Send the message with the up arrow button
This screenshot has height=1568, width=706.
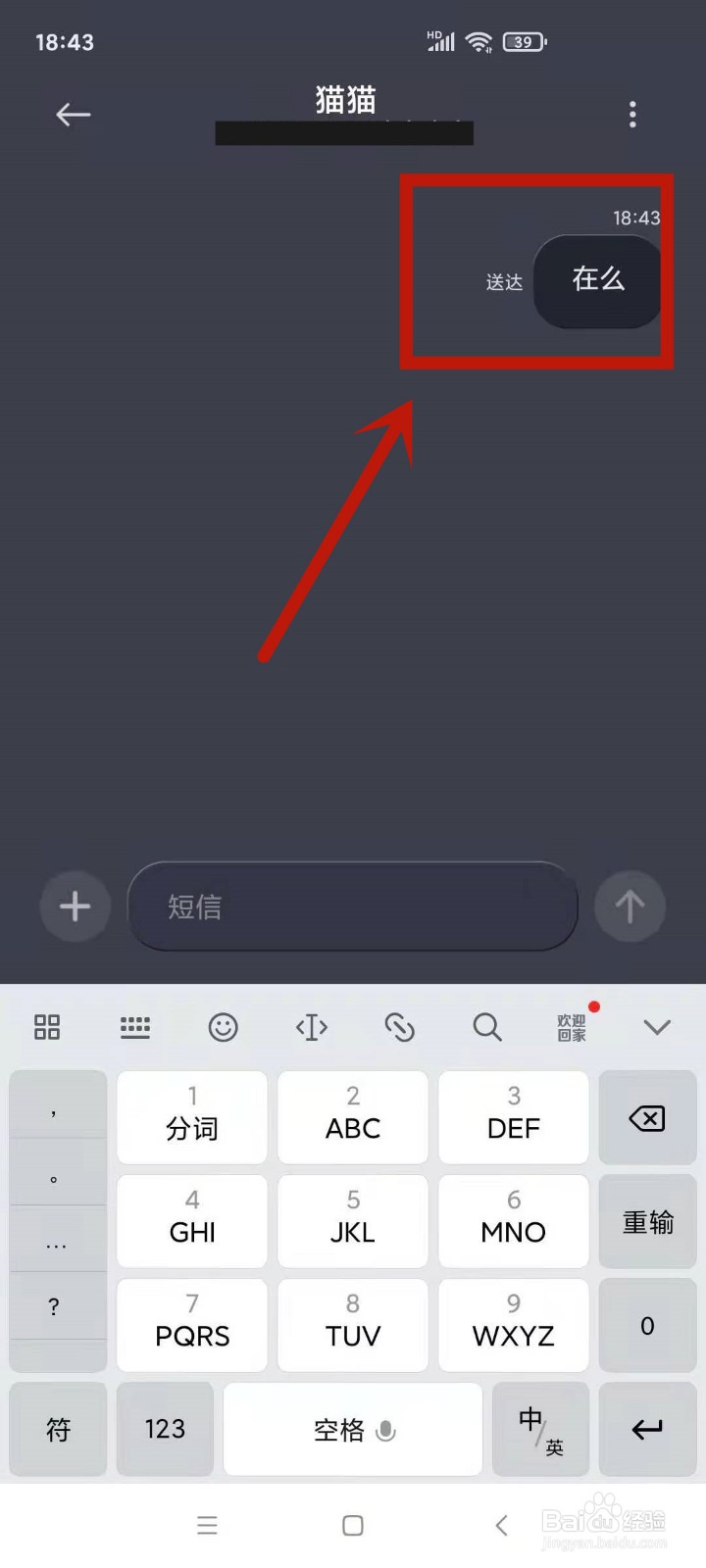[x=630, y=906]
